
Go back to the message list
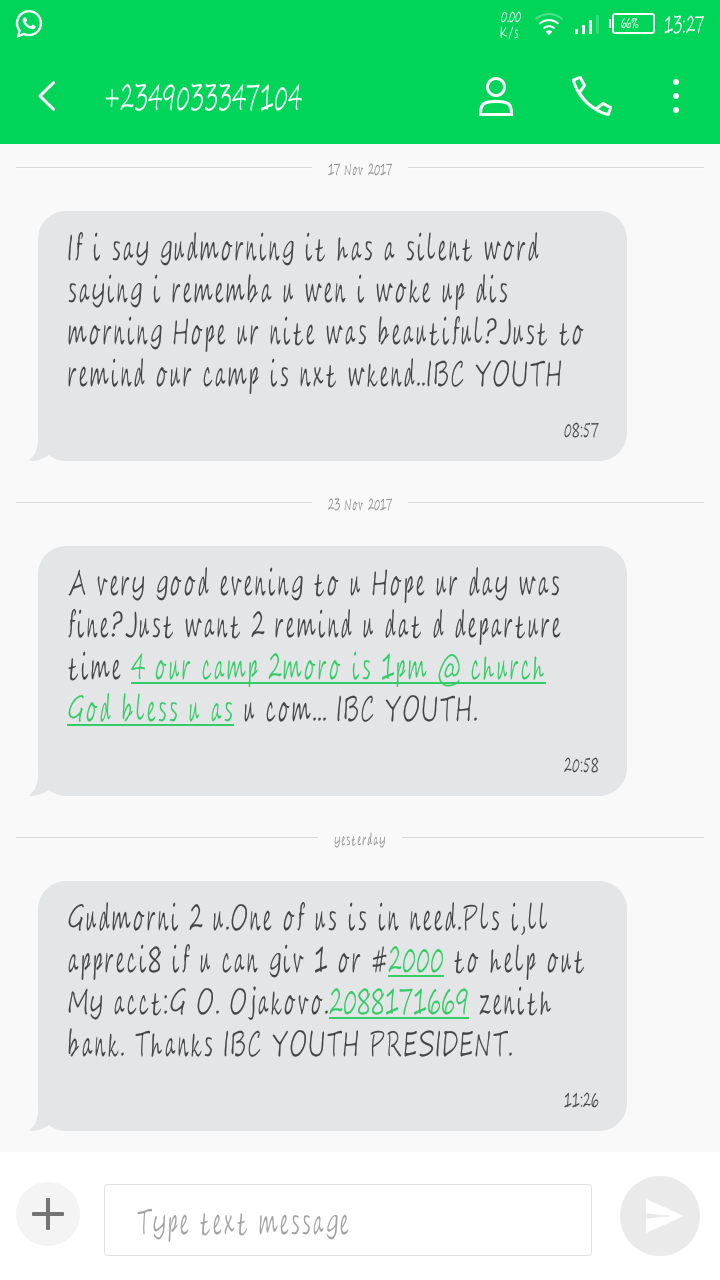point(47,97)
